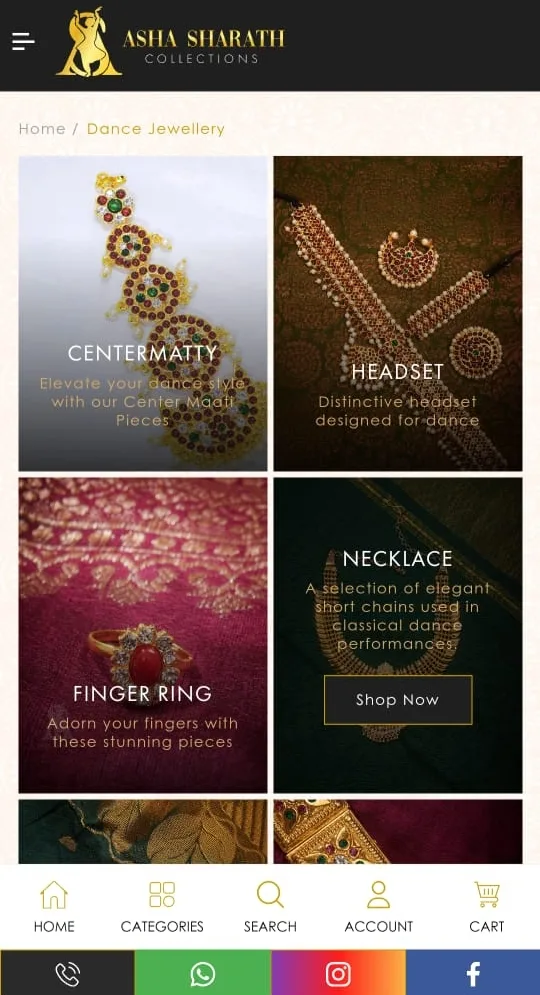Tap Shop Now on the Necklace tile
Image resolution: width=540 pixels, height=995 pixels.
398,700
